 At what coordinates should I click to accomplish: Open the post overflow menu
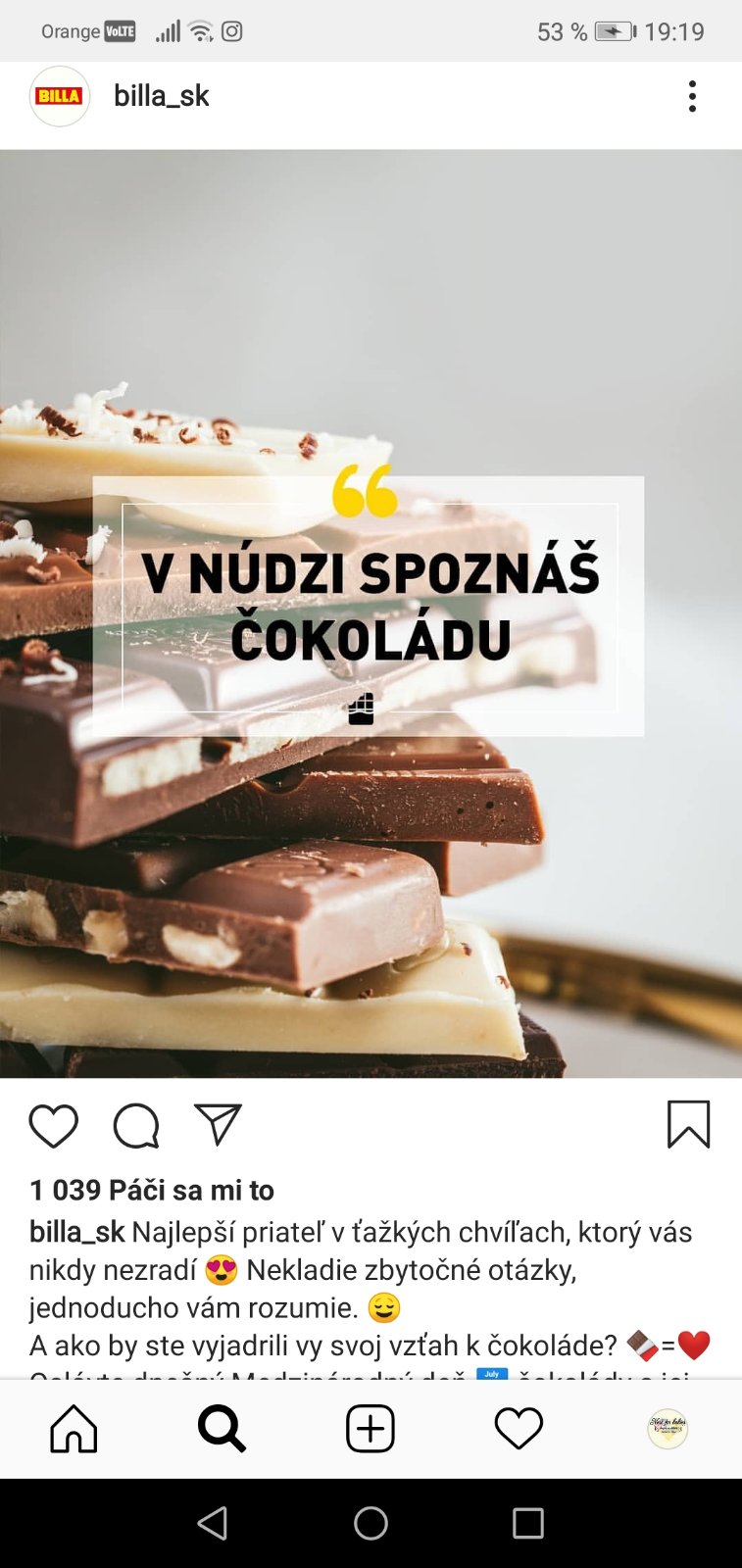coord(692,96)
